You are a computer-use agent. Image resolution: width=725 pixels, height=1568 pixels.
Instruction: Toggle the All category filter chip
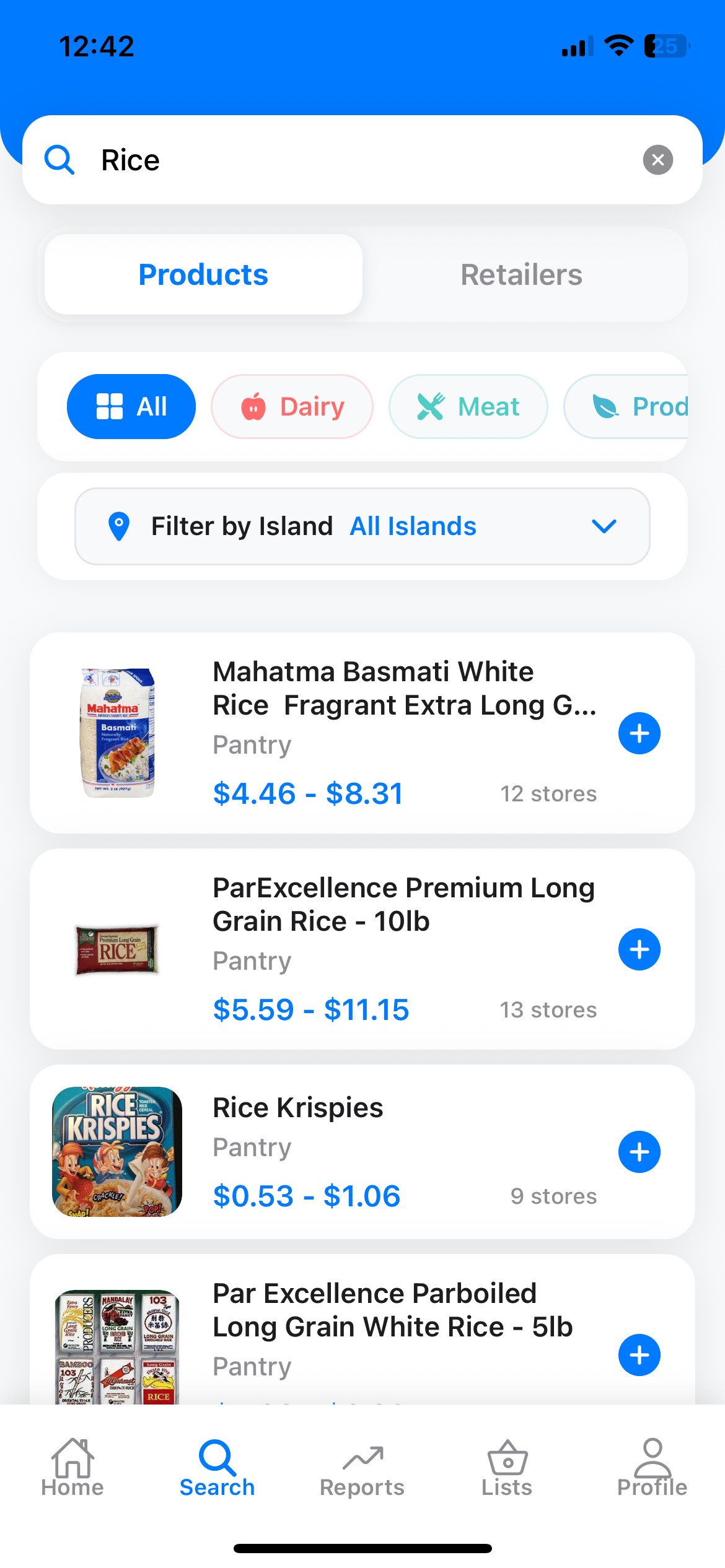tap(131, 406)
